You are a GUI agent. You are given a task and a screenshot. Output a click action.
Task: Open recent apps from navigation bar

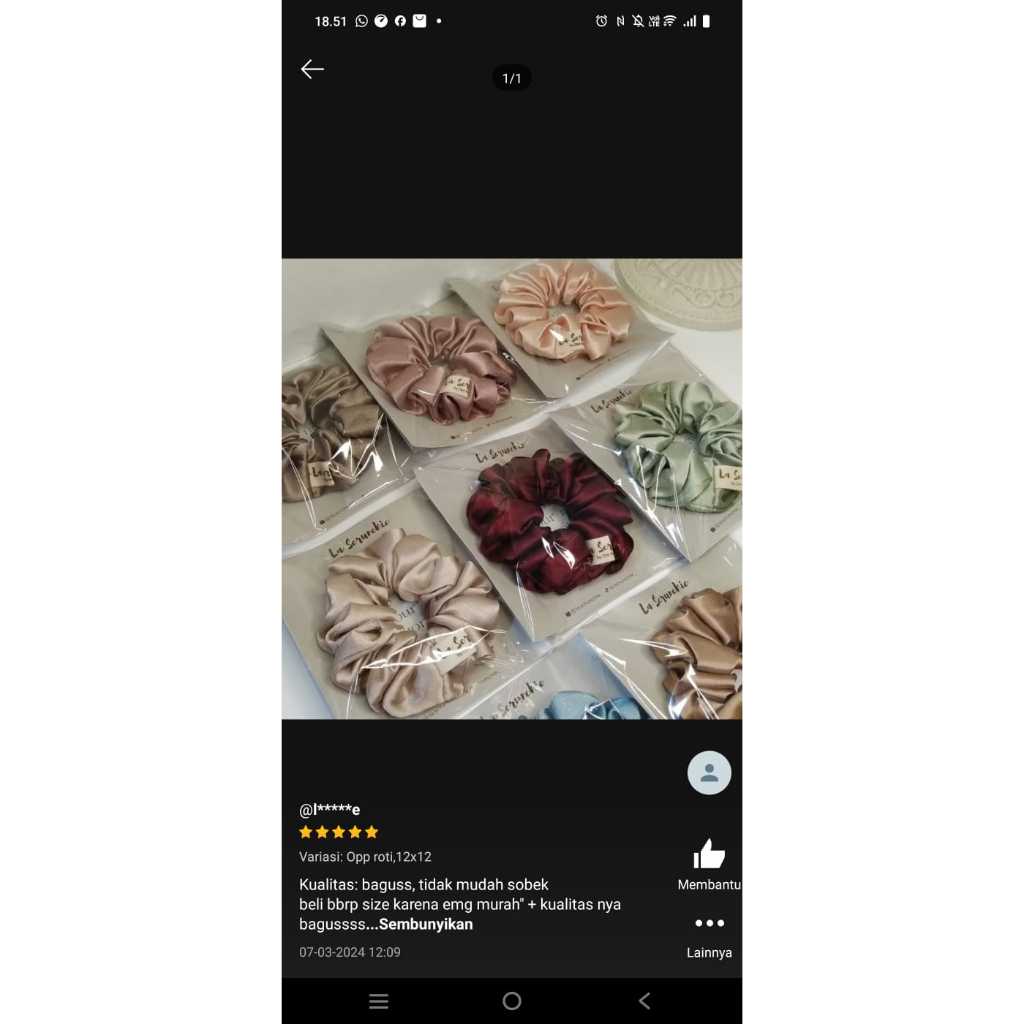point(378,1001)
